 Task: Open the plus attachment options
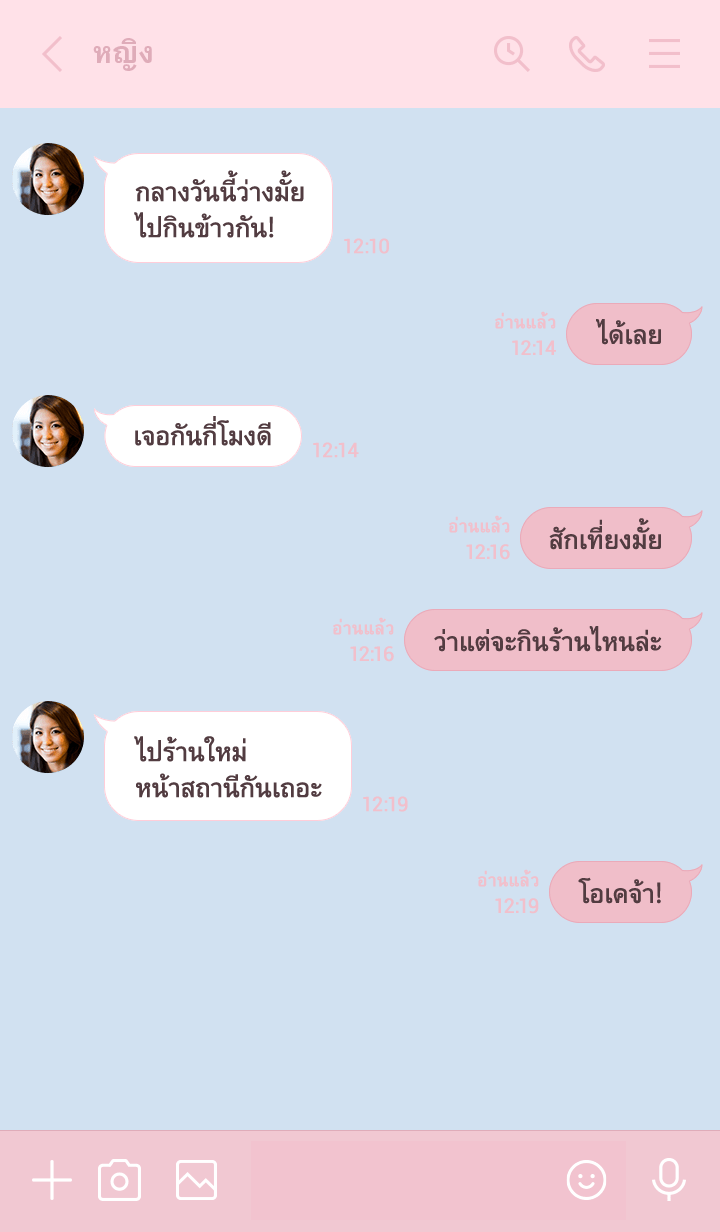click(x=52, y=1181)
